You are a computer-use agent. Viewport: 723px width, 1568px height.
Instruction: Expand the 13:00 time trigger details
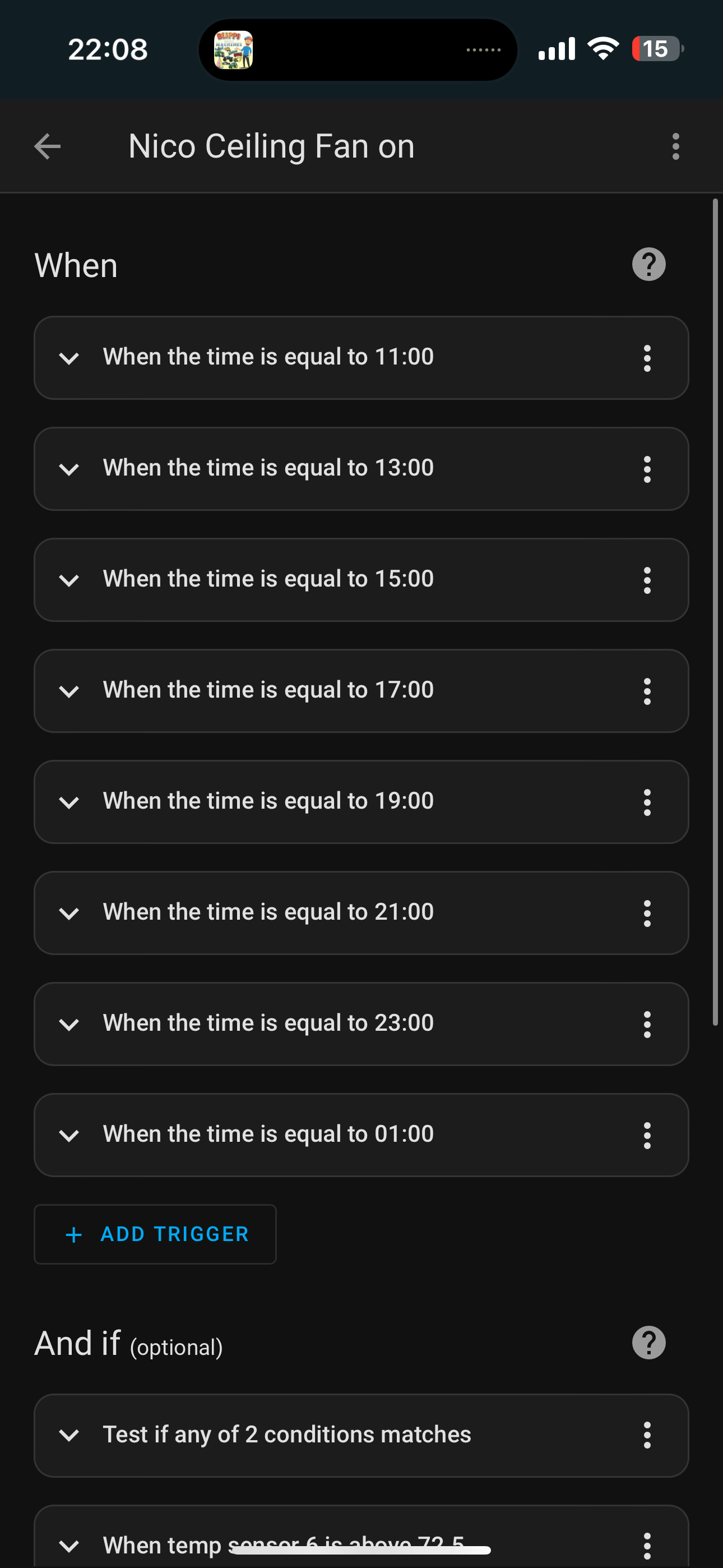coord(70,469)
